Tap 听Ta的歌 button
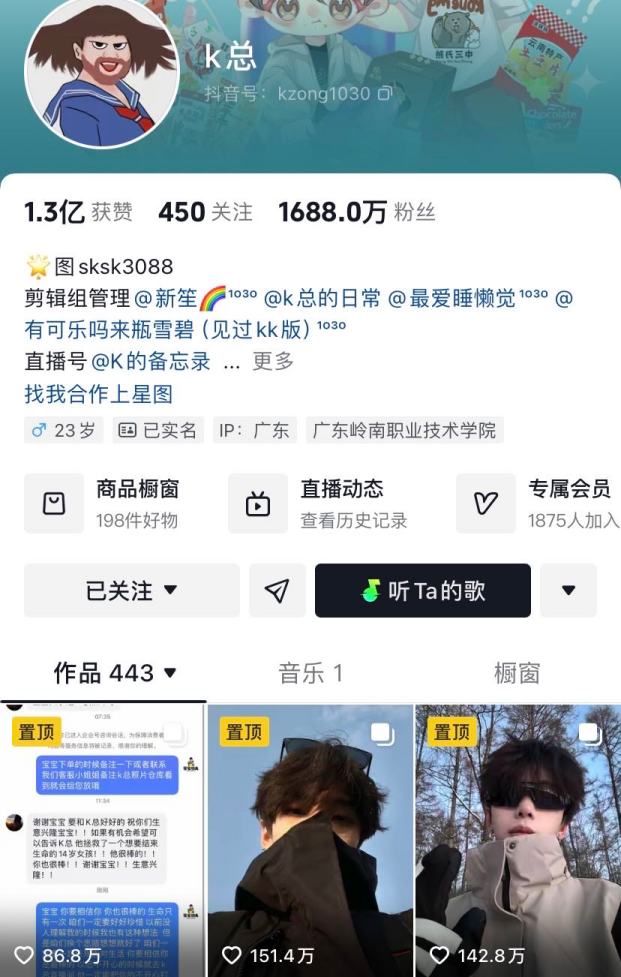This screenshot has width=621, height=977. point(422,591)
